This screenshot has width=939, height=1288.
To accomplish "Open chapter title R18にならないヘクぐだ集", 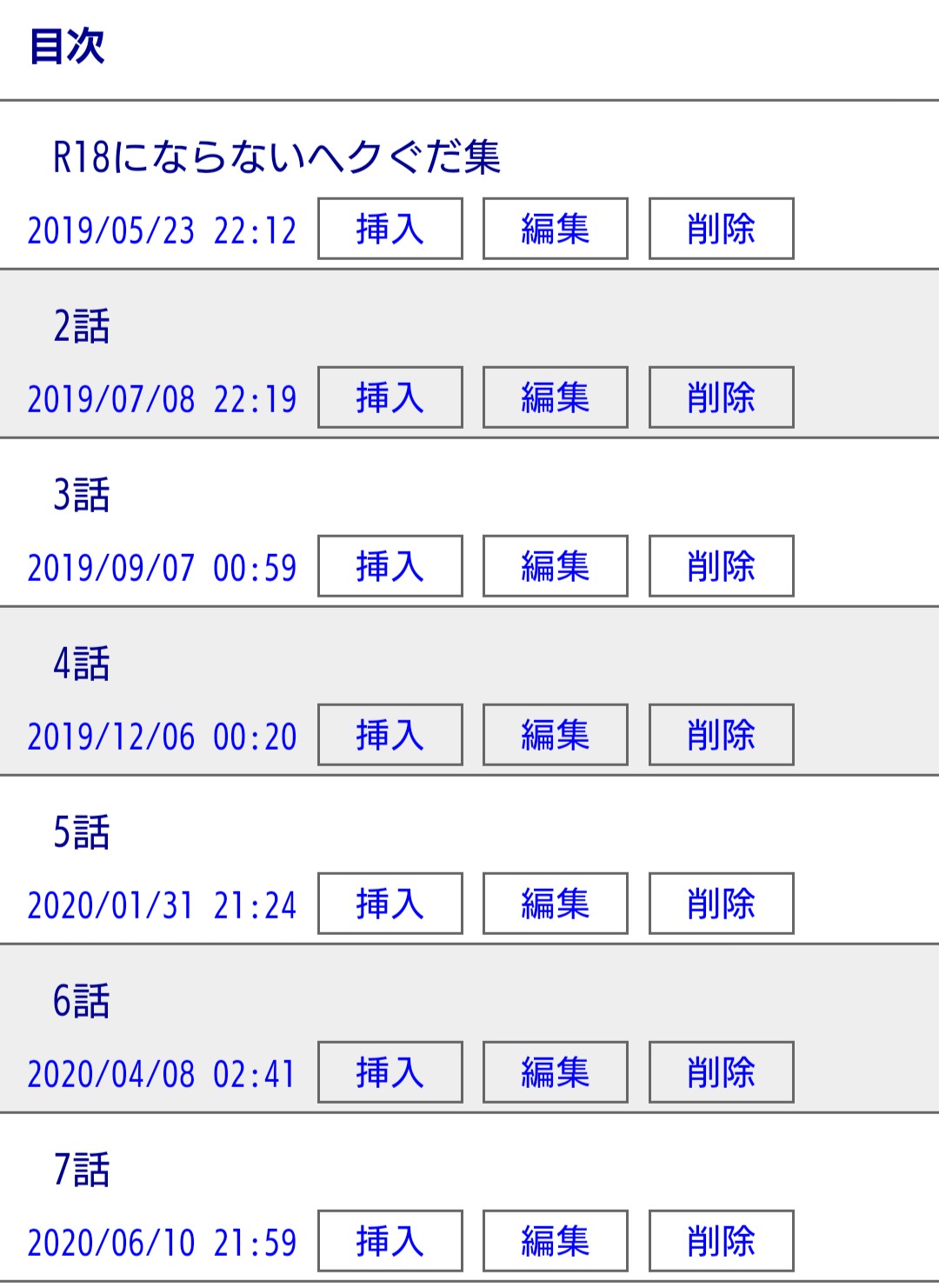I will [276, 157].
